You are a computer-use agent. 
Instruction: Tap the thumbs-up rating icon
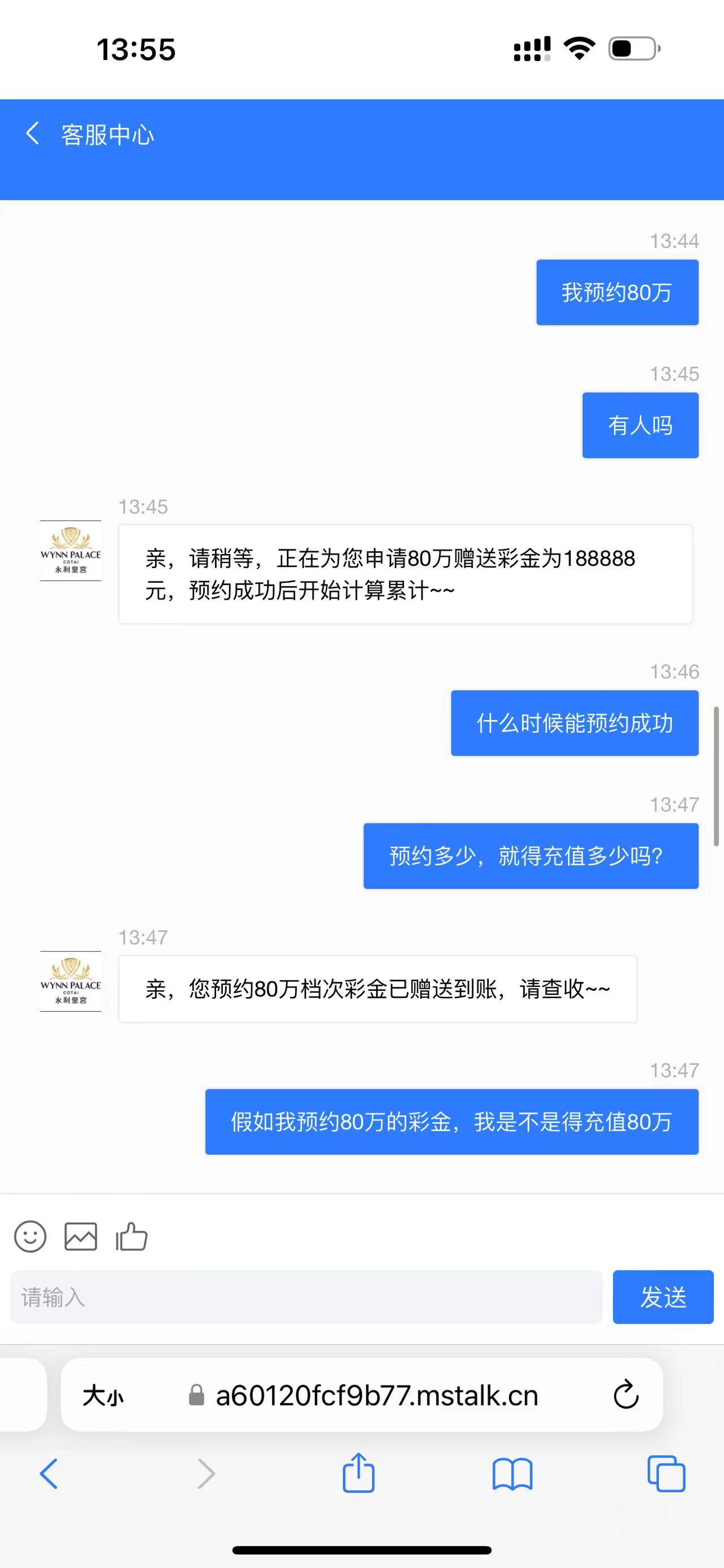[132, 1237]
